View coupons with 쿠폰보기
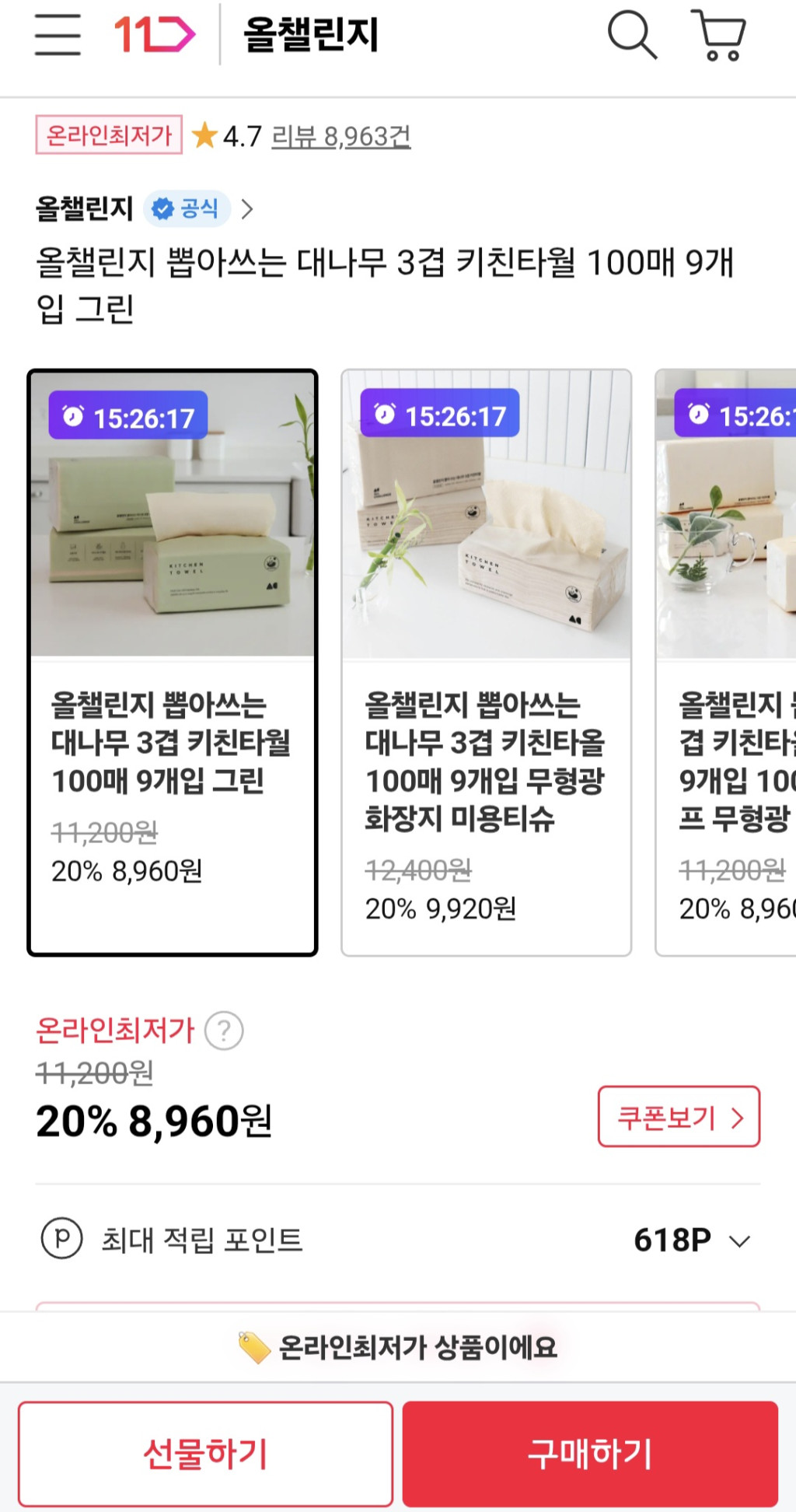 pos(679,1117)
